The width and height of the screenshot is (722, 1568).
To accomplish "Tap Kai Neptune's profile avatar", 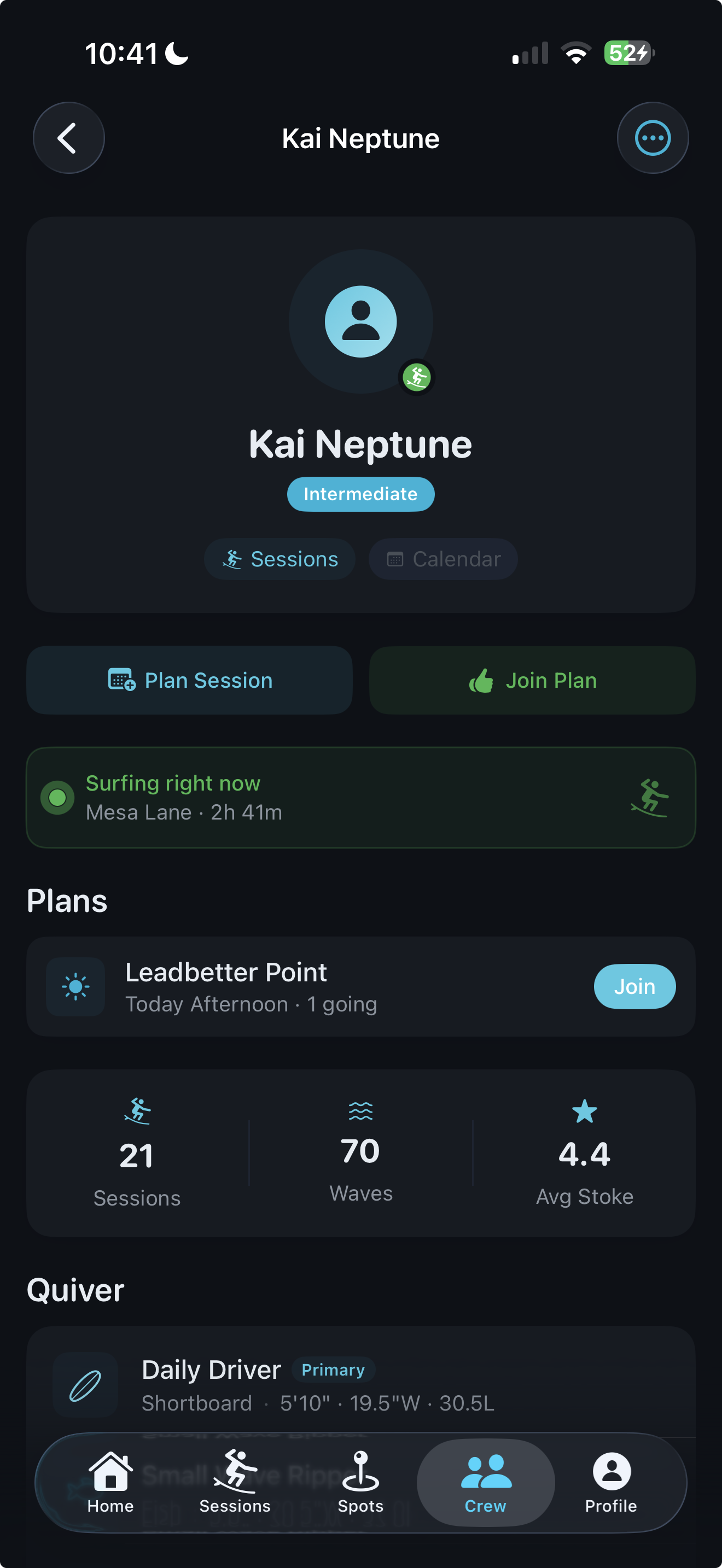I will coord(360,321).
